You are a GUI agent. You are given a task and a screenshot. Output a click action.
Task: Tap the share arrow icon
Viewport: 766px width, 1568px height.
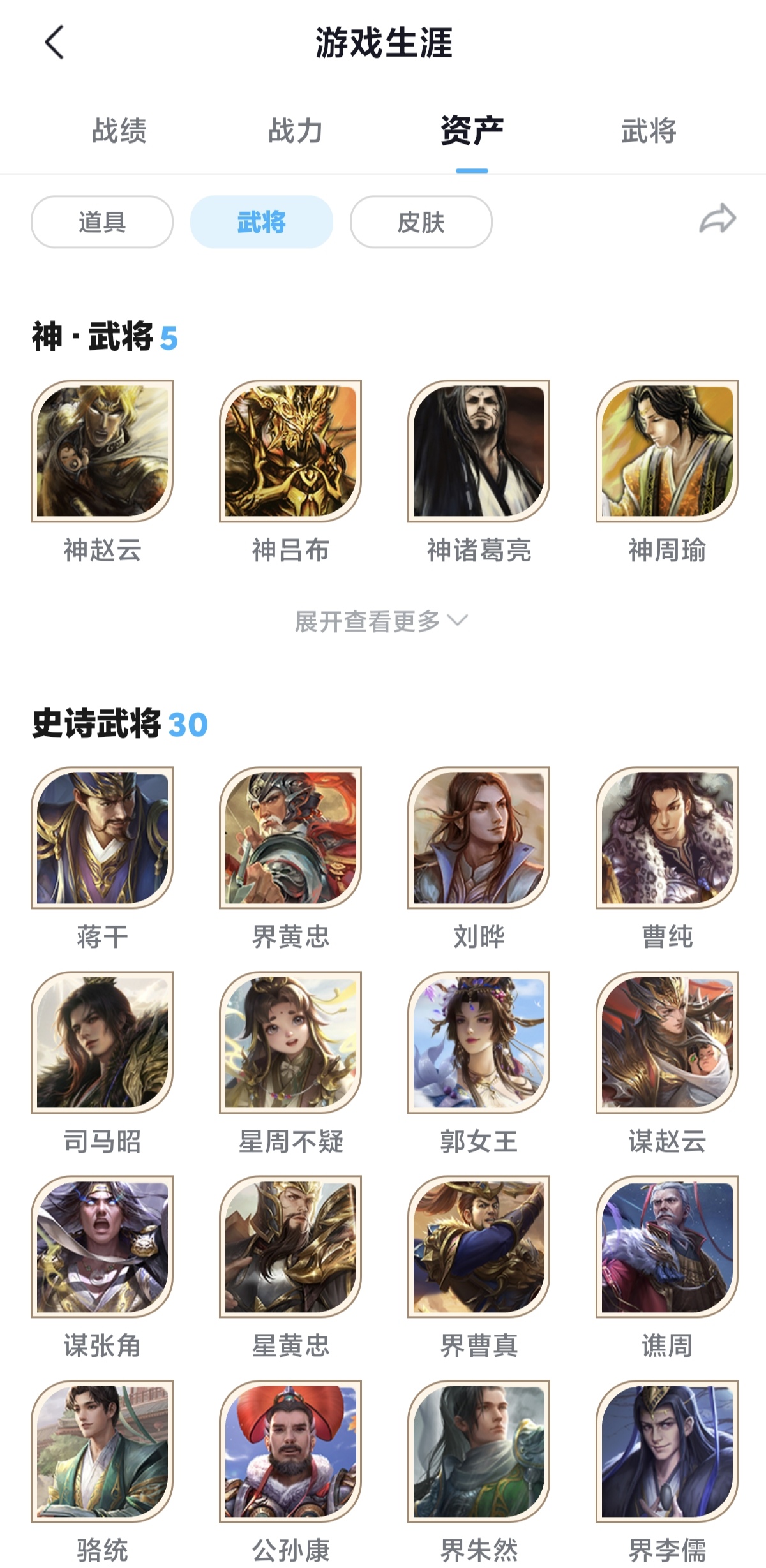pyautogui.click(x=717, y=219)
